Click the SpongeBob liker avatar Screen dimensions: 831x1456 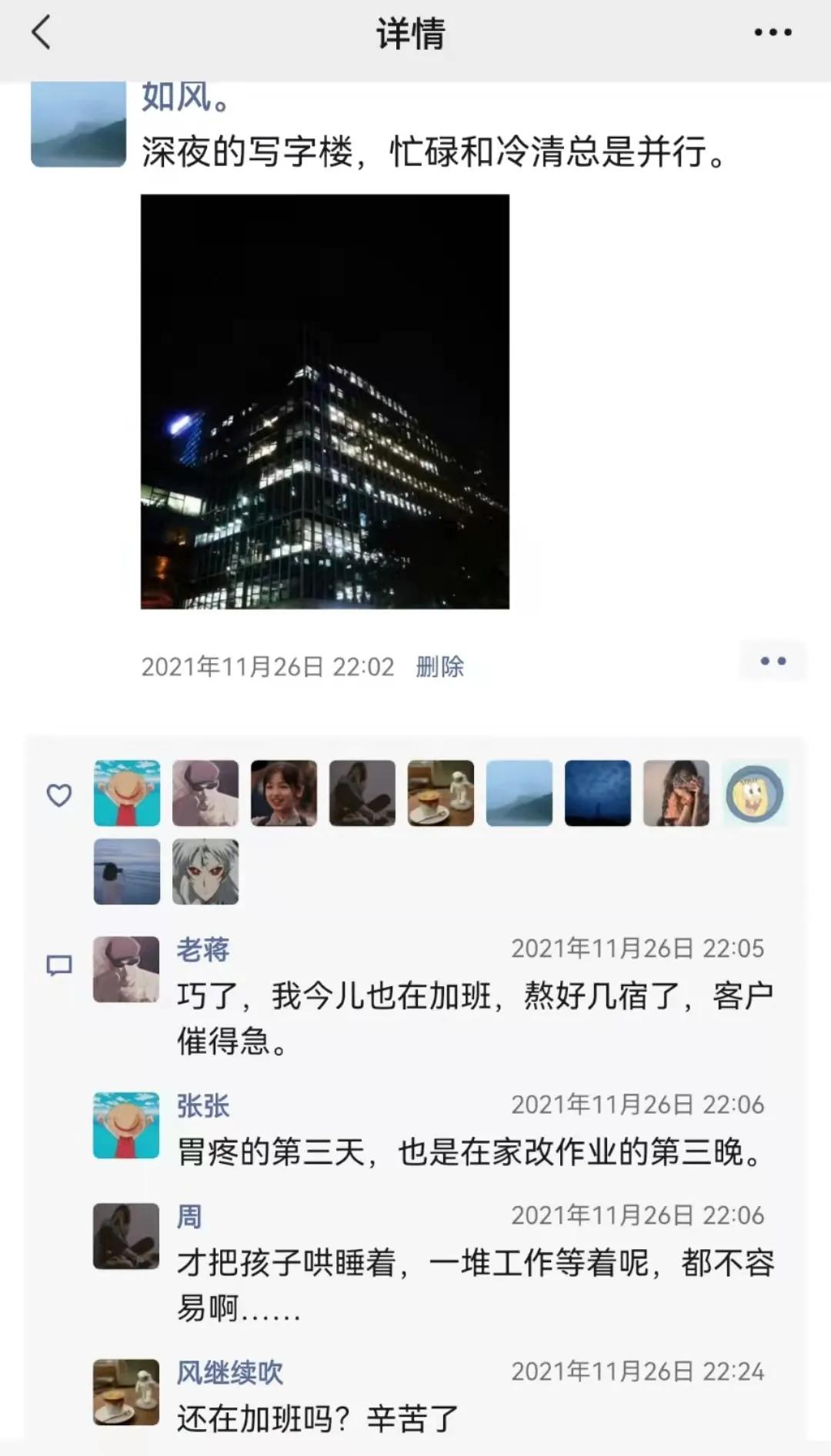755,793
